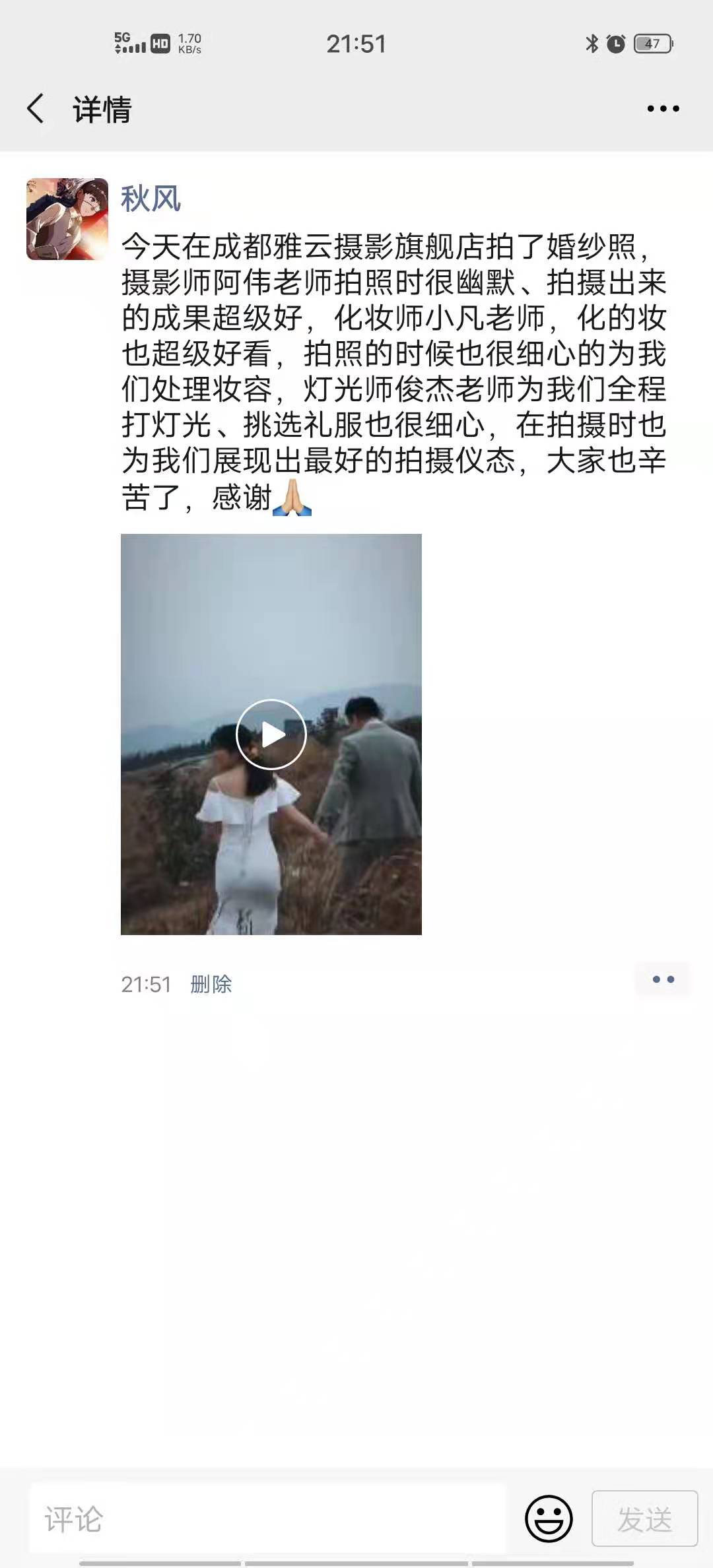Send the comment with 发送
This screenshot has height=1568, width=713.
(x=644, y=1519)
